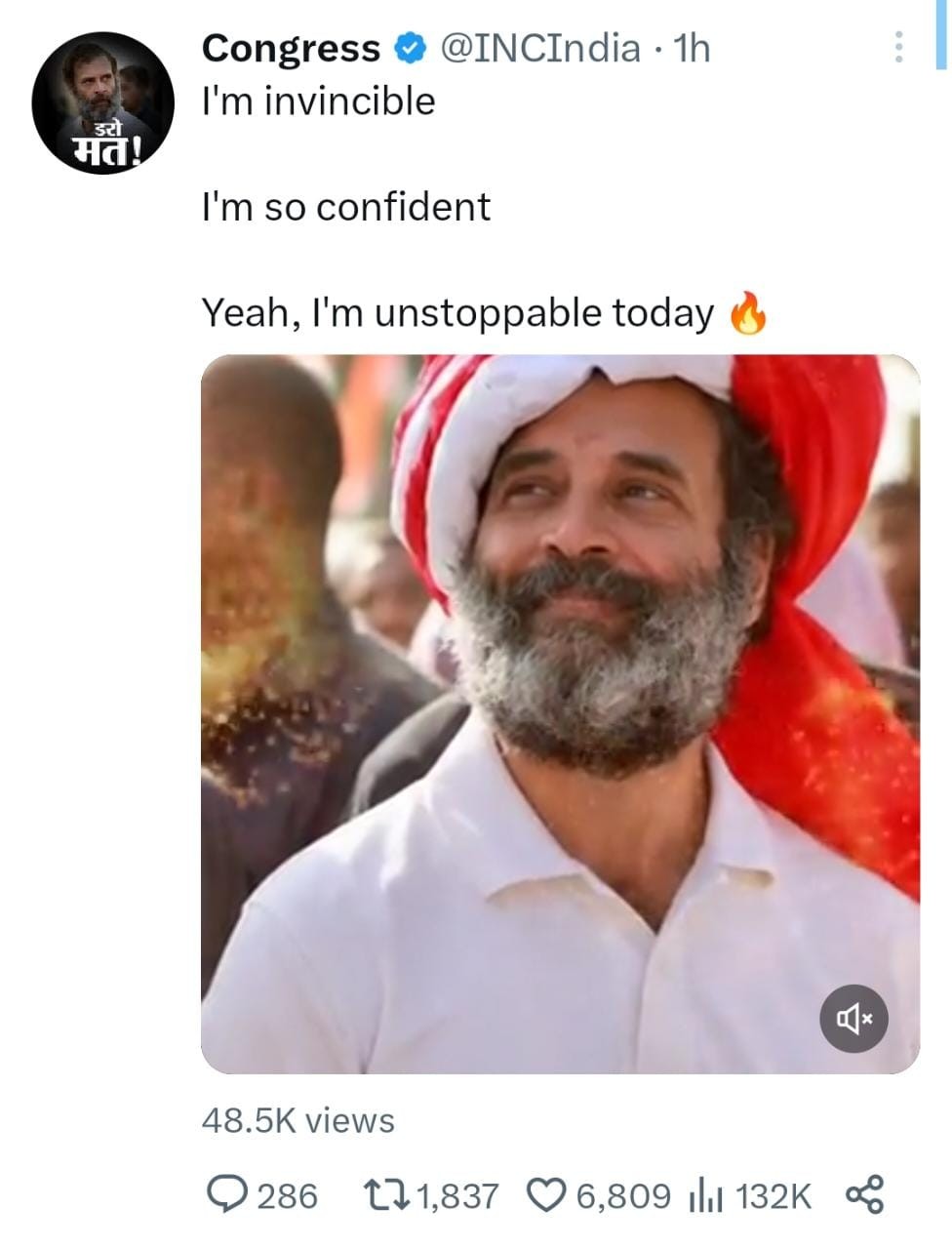Open the tweet overflow menu
Viewport: 952px width, 1249px height.
click(899, 47)
